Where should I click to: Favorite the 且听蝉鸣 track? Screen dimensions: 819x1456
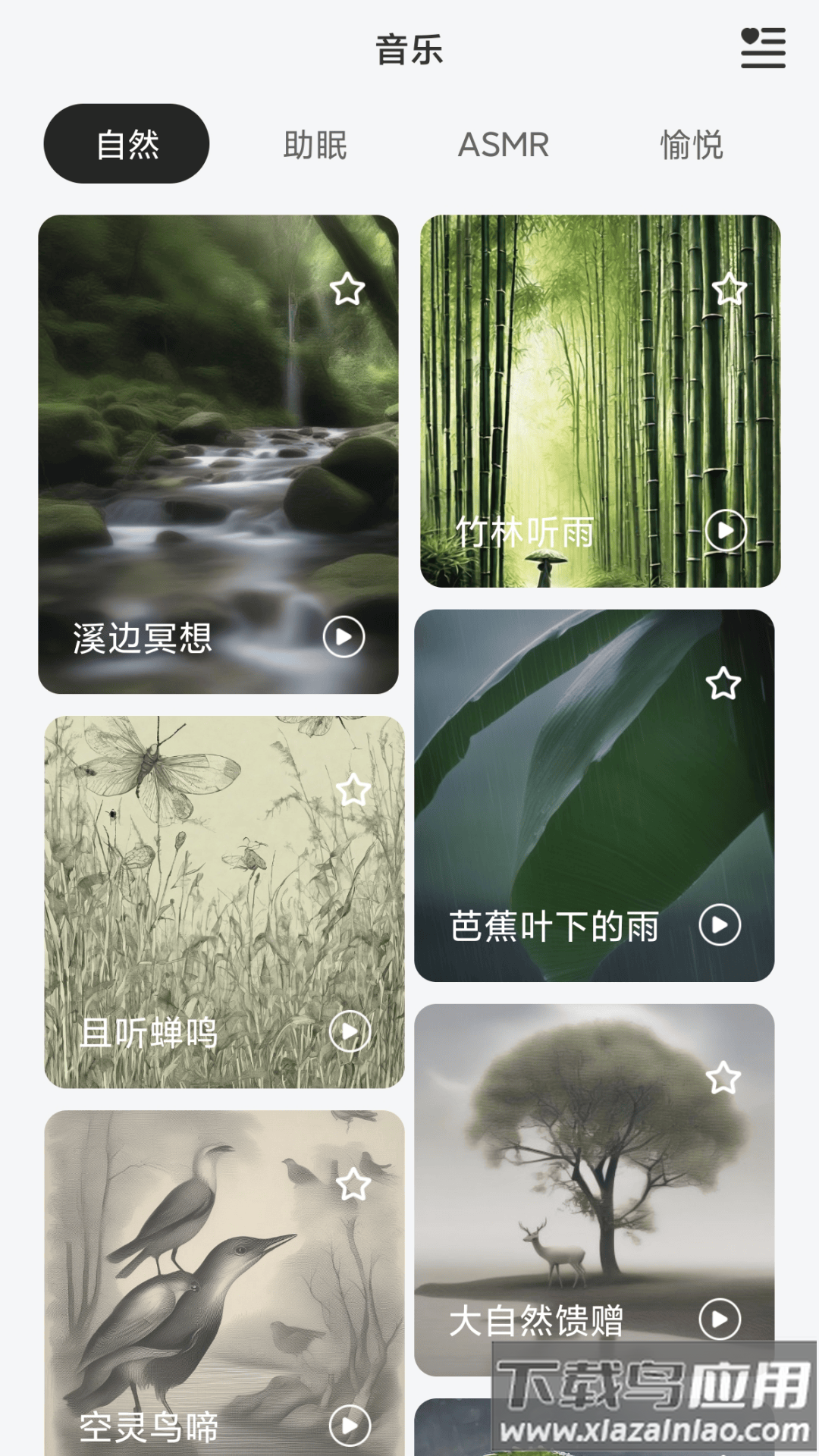[x=353, y=790]
